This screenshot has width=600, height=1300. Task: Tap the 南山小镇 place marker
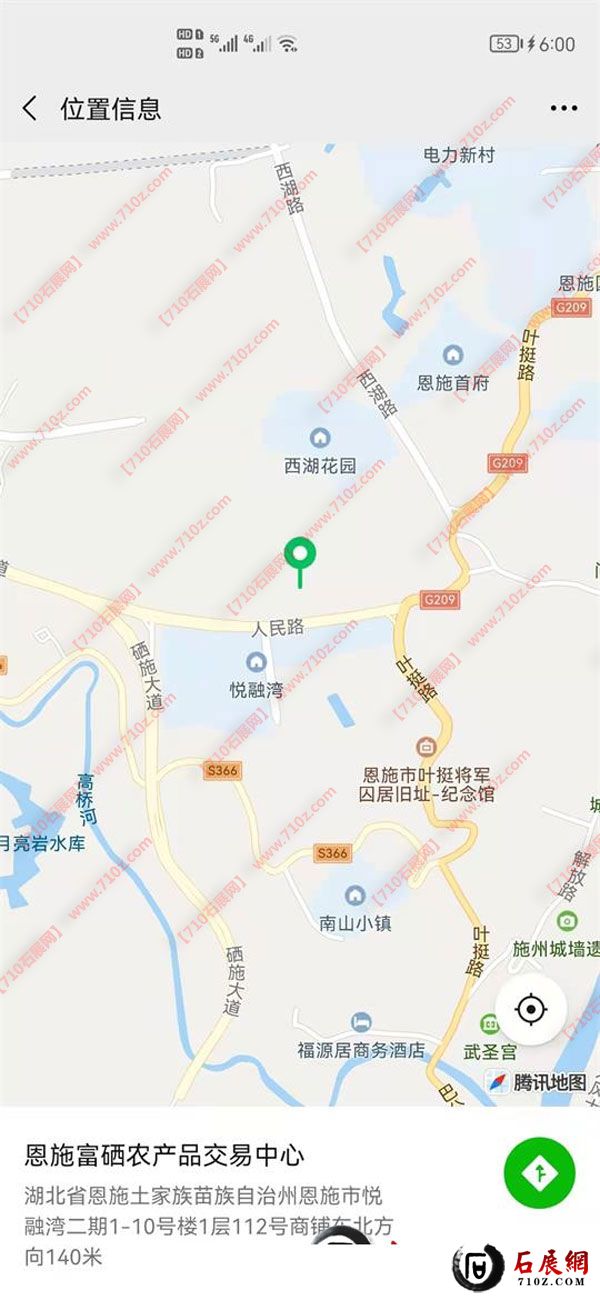(x=355, y=895)
